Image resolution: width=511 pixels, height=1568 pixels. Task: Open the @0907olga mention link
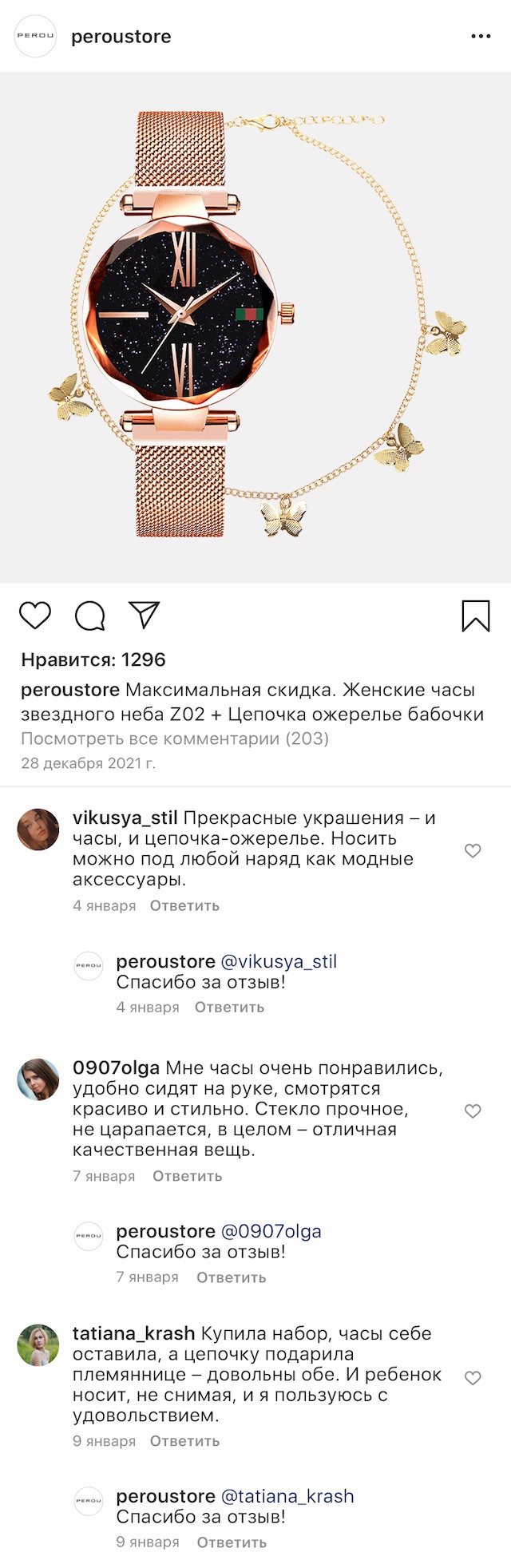[271, 1231]
